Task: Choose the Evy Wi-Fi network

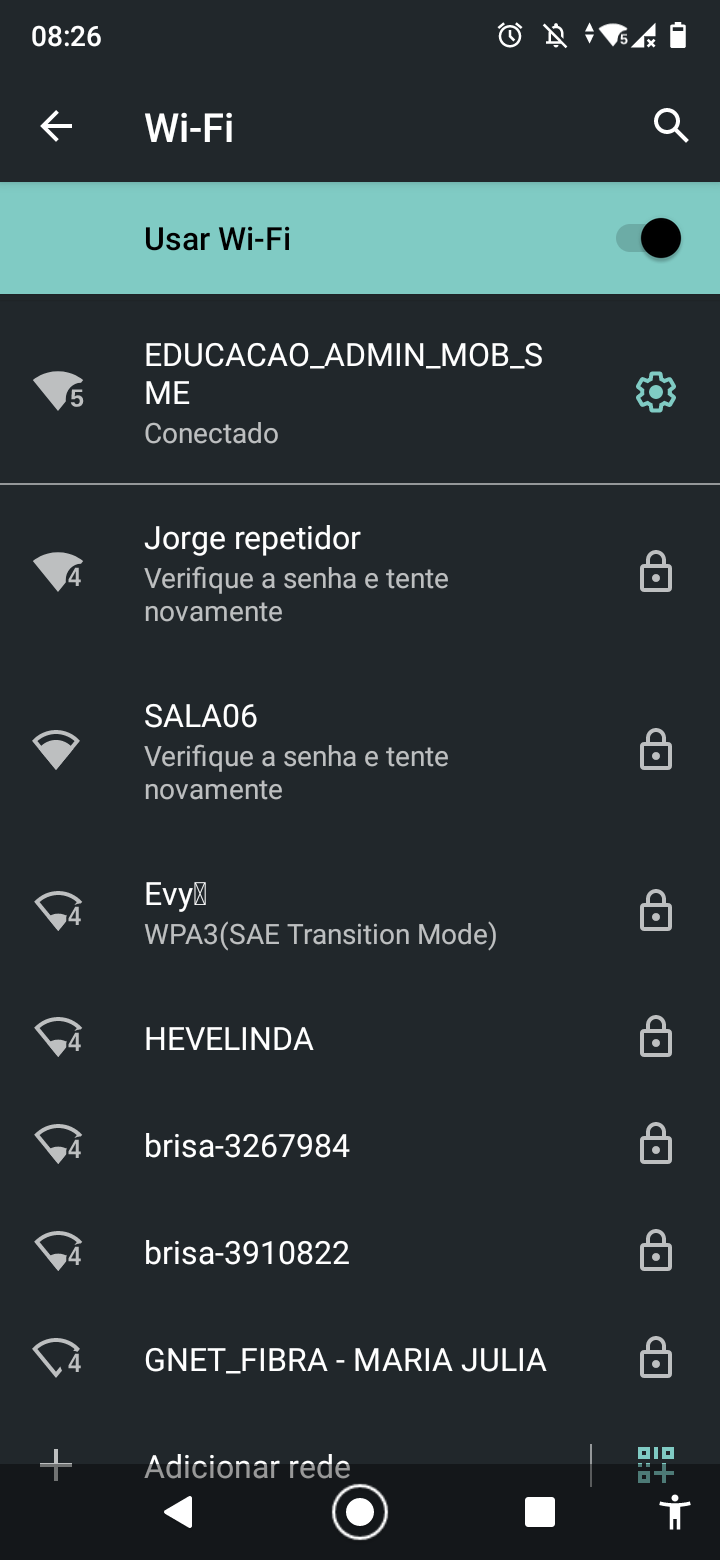Action: pos(360,912)
